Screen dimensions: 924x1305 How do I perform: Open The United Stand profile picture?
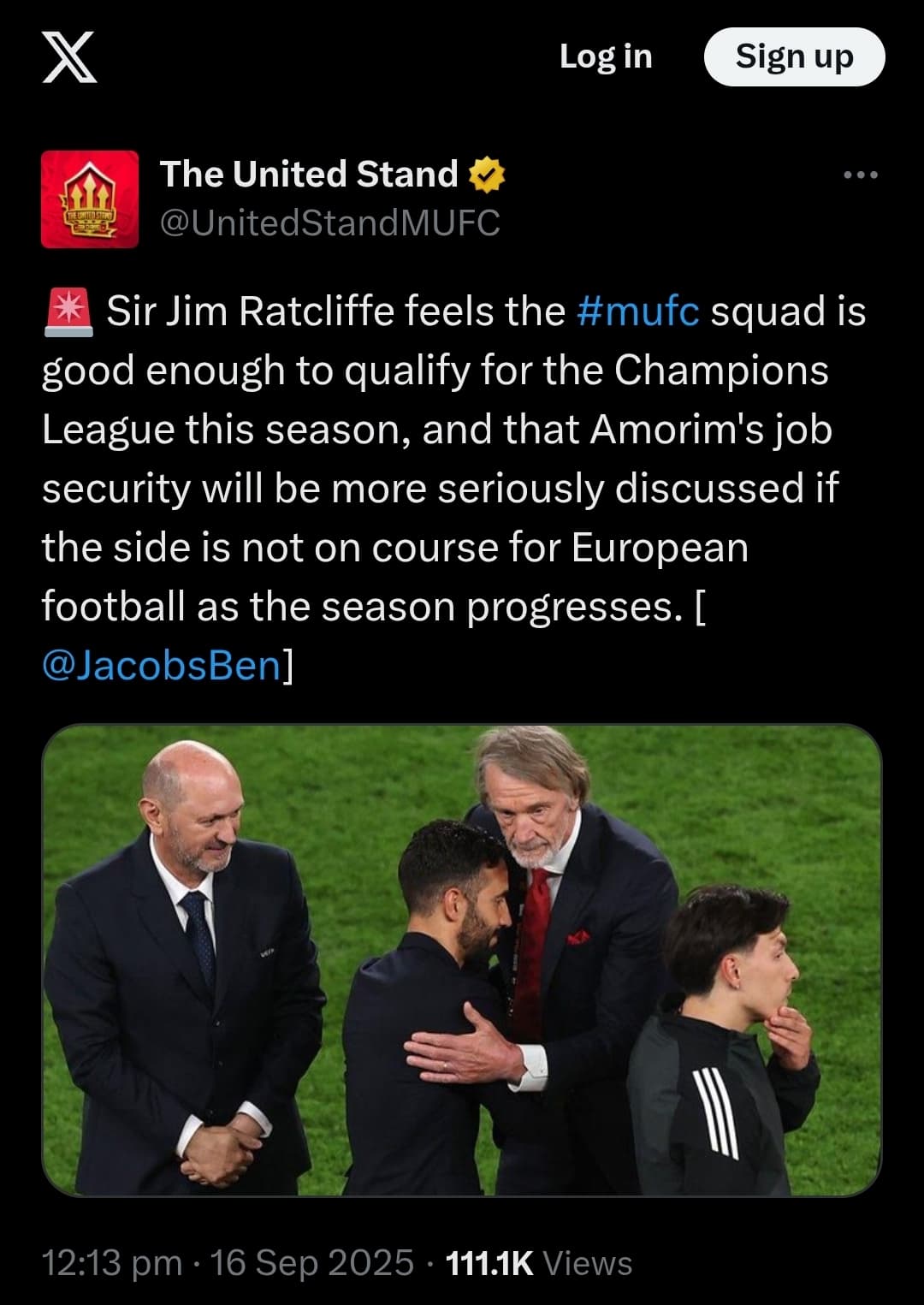coord(90,199)
